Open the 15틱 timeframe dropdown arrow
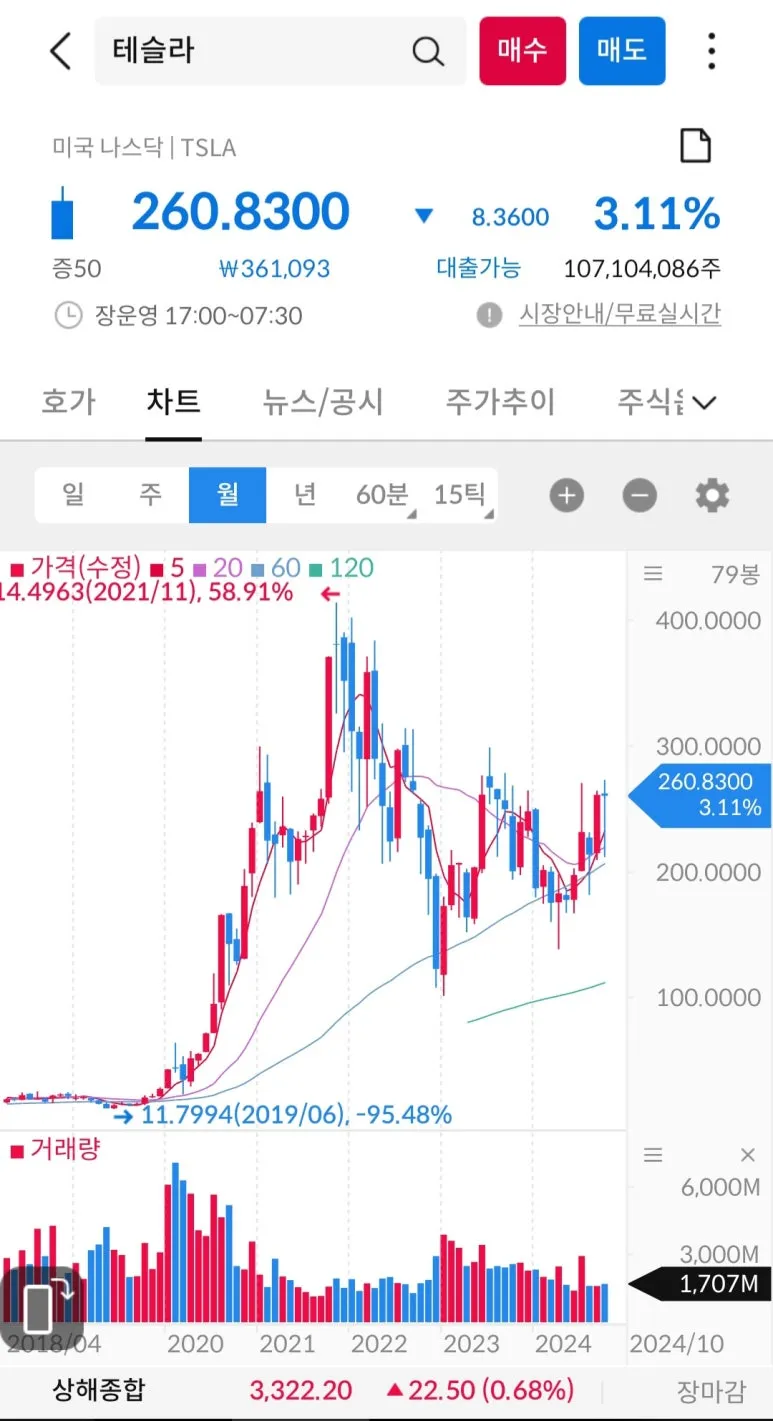This screenshot has height=1421, width=773. tap(488, 512)
